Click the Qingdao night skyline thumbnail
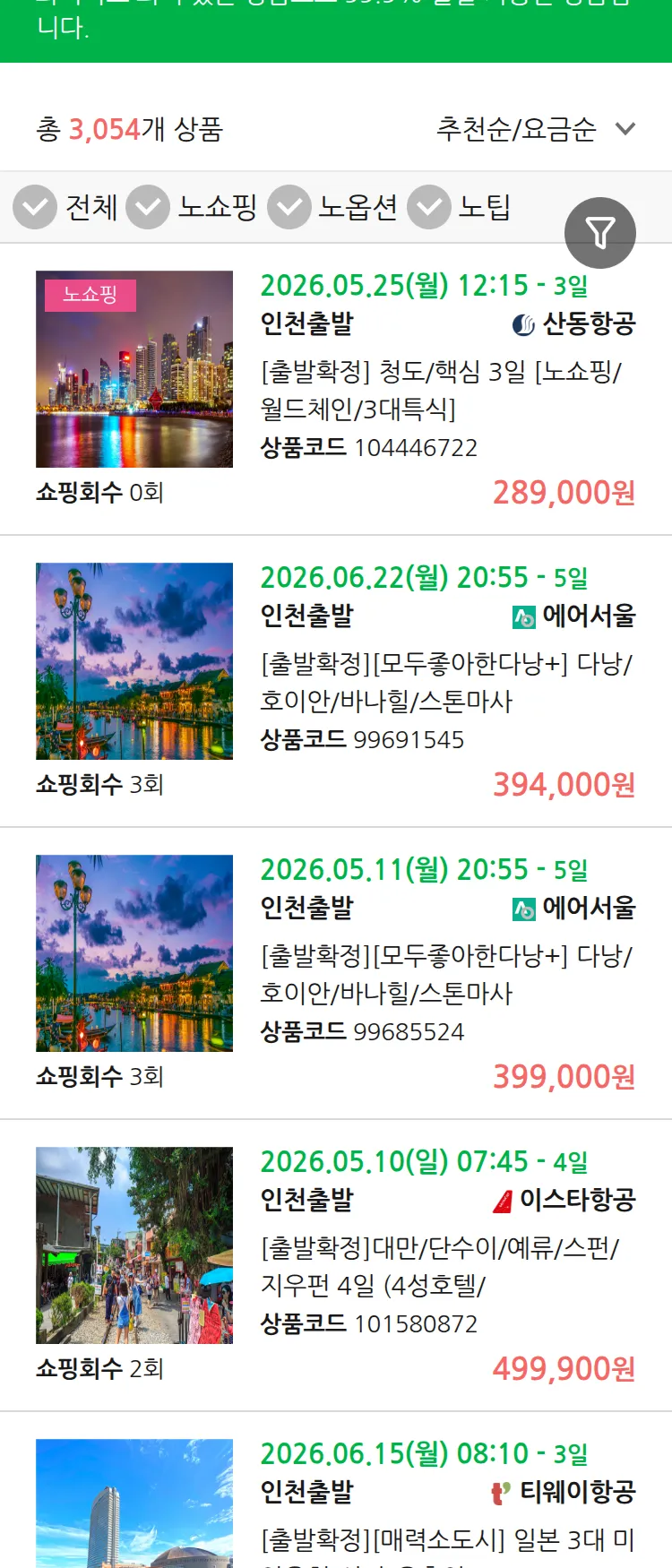The height and width of the screenshot is (1568, 672). pyautogui.click(x=134, y=371)
